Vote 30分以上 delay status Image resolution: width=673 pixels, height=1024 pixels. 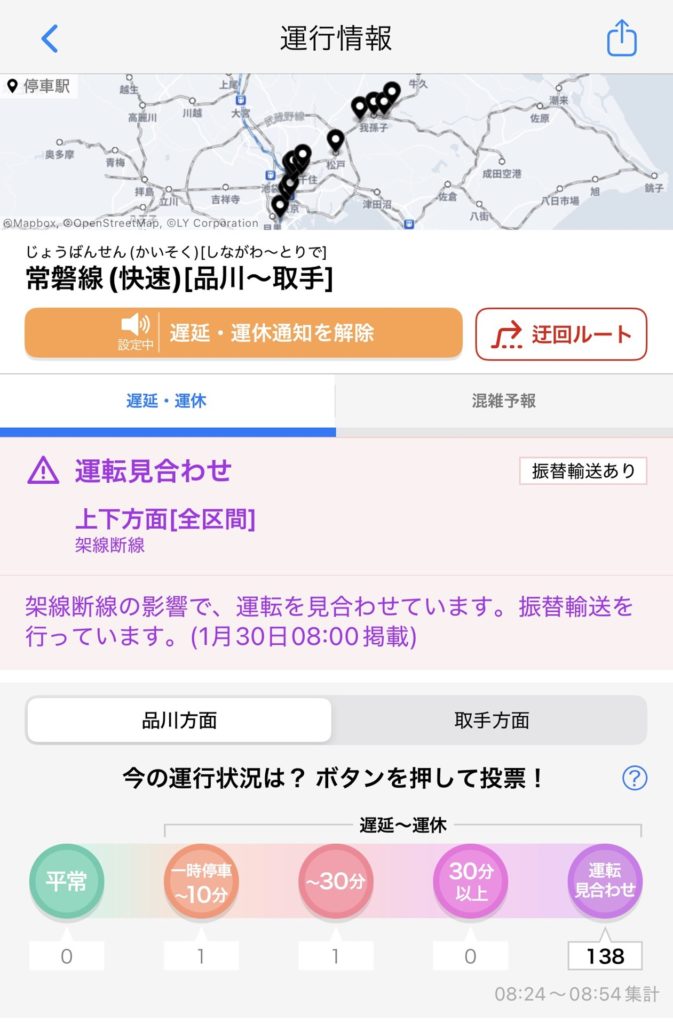point(470,882)
